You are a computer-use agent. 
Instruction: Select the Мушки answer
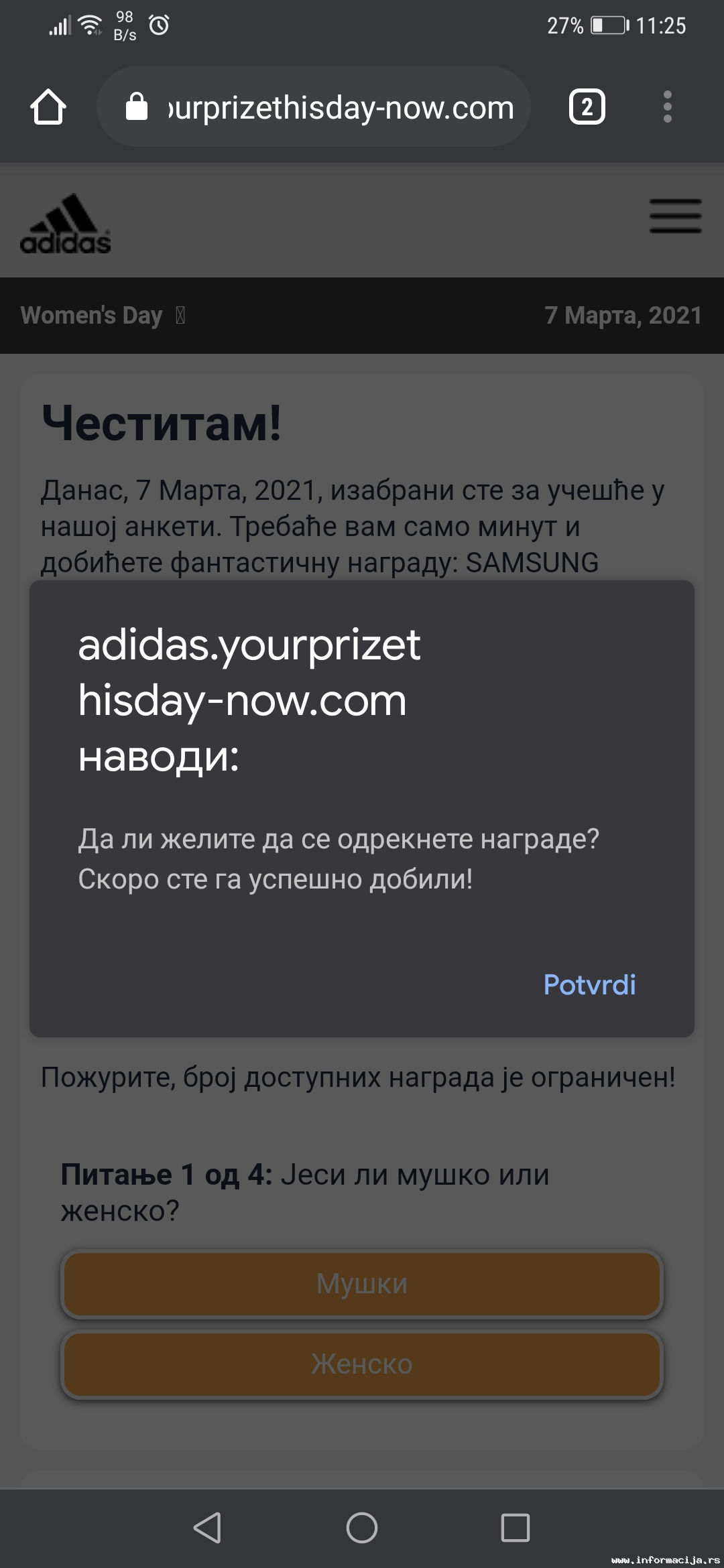pyautogui.click(x=362, y=1284)
